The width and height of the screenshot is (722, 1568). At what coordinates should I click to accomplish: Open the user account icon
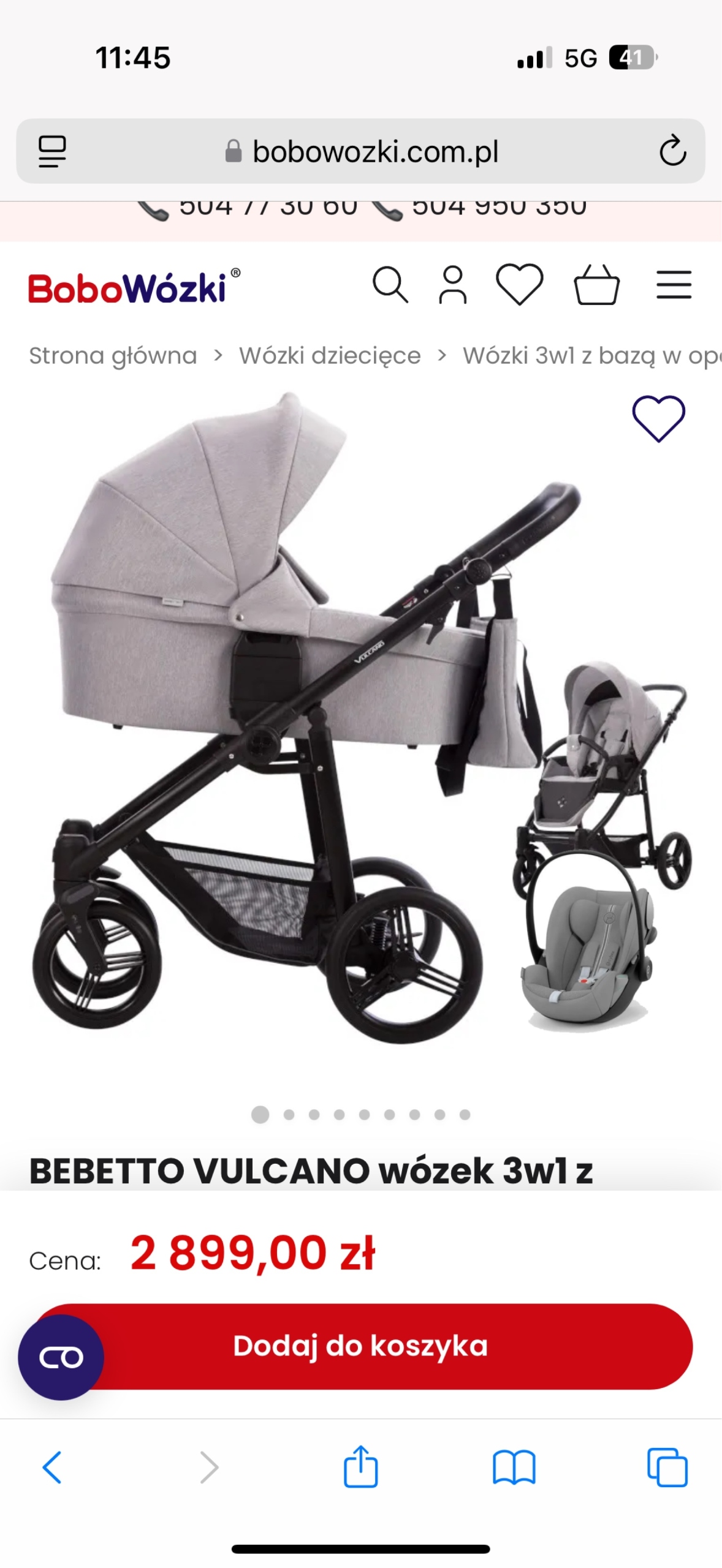pyautogui.click(x=453, y=285)
